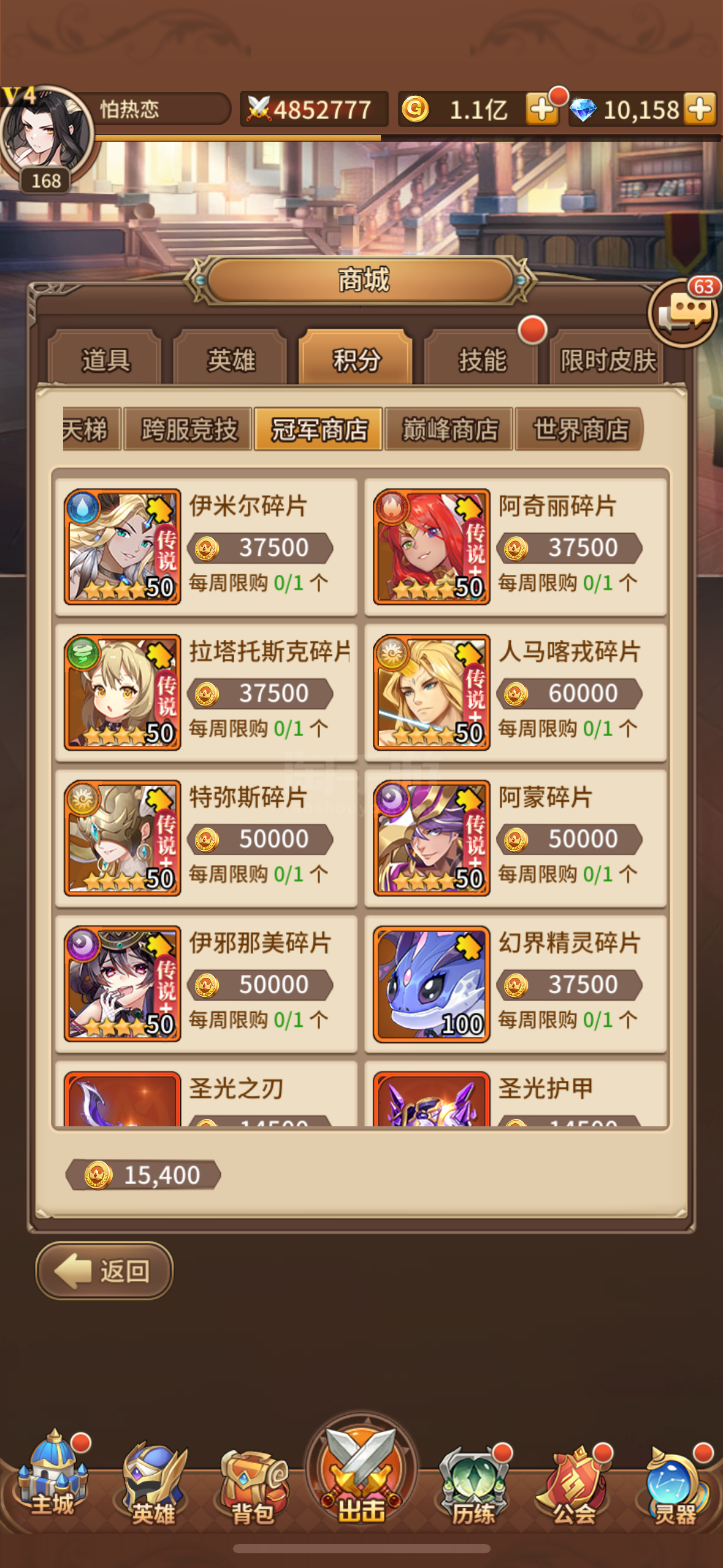This screenshot has width=723, height=1568.
Task: Open the 伊米尔碎片 item card
Action: [206, 547]
